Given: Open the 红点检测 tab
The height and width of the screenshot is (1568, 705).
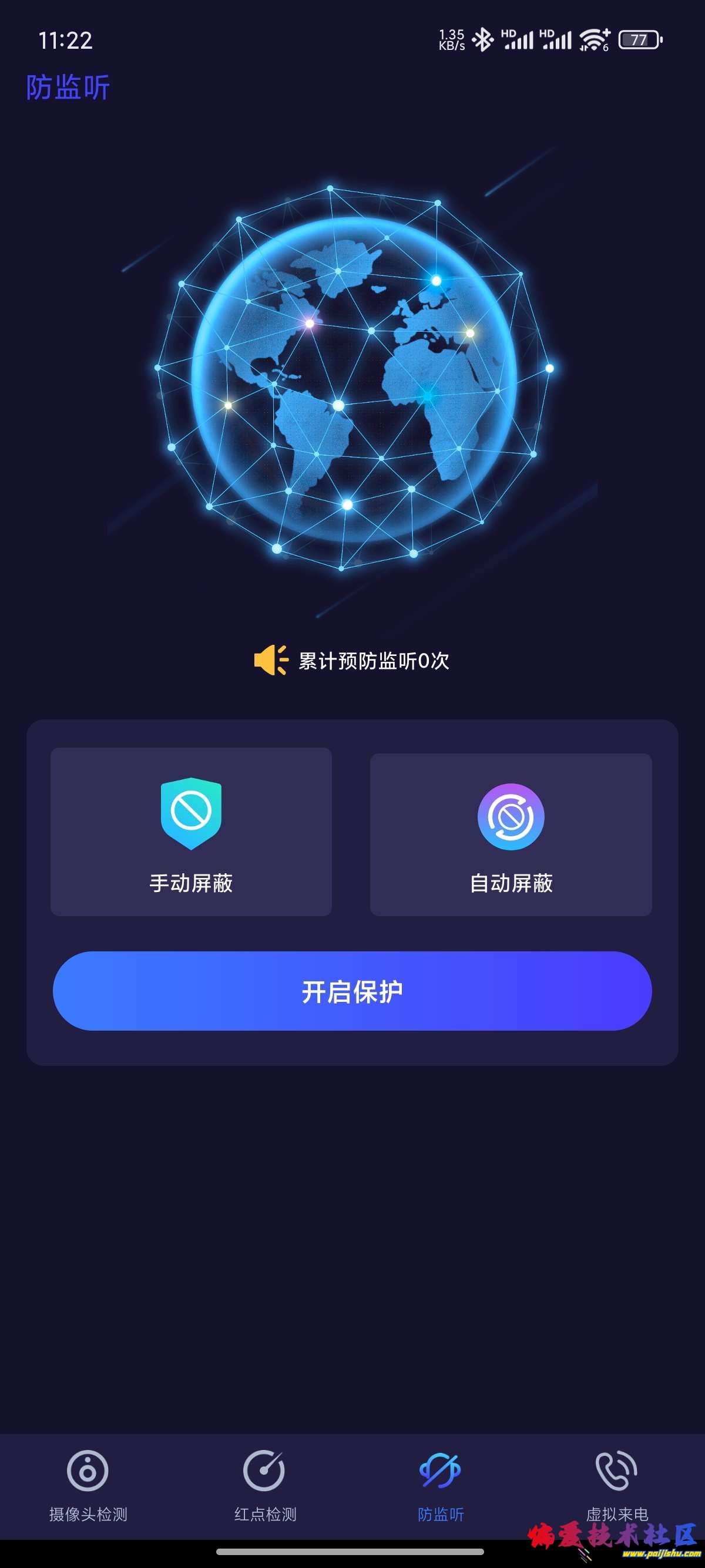Looking at the screenshot, I should pyautogui.click(x=265, y=1484).
